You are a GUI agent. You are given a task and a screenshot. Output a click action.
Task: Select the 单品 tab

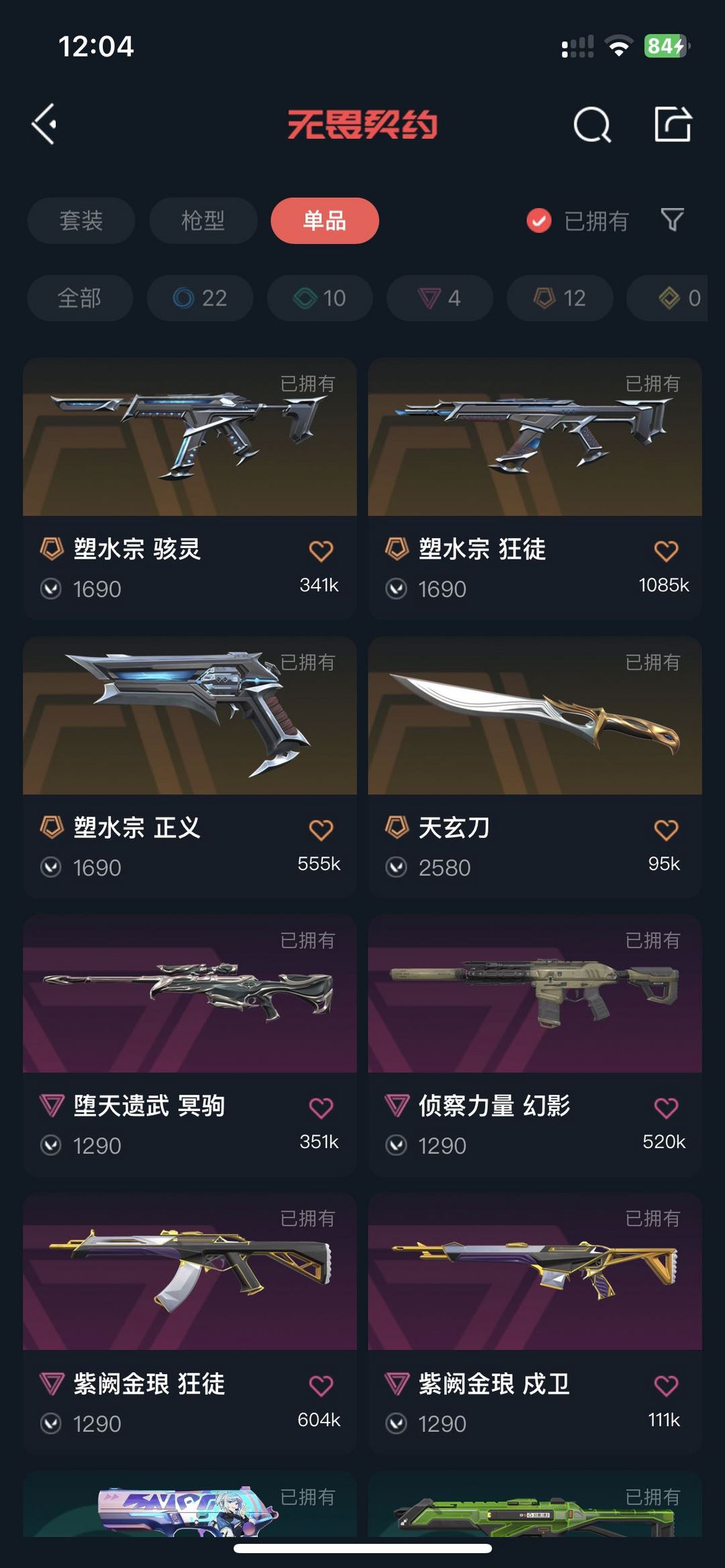click(x=324, y=221)
